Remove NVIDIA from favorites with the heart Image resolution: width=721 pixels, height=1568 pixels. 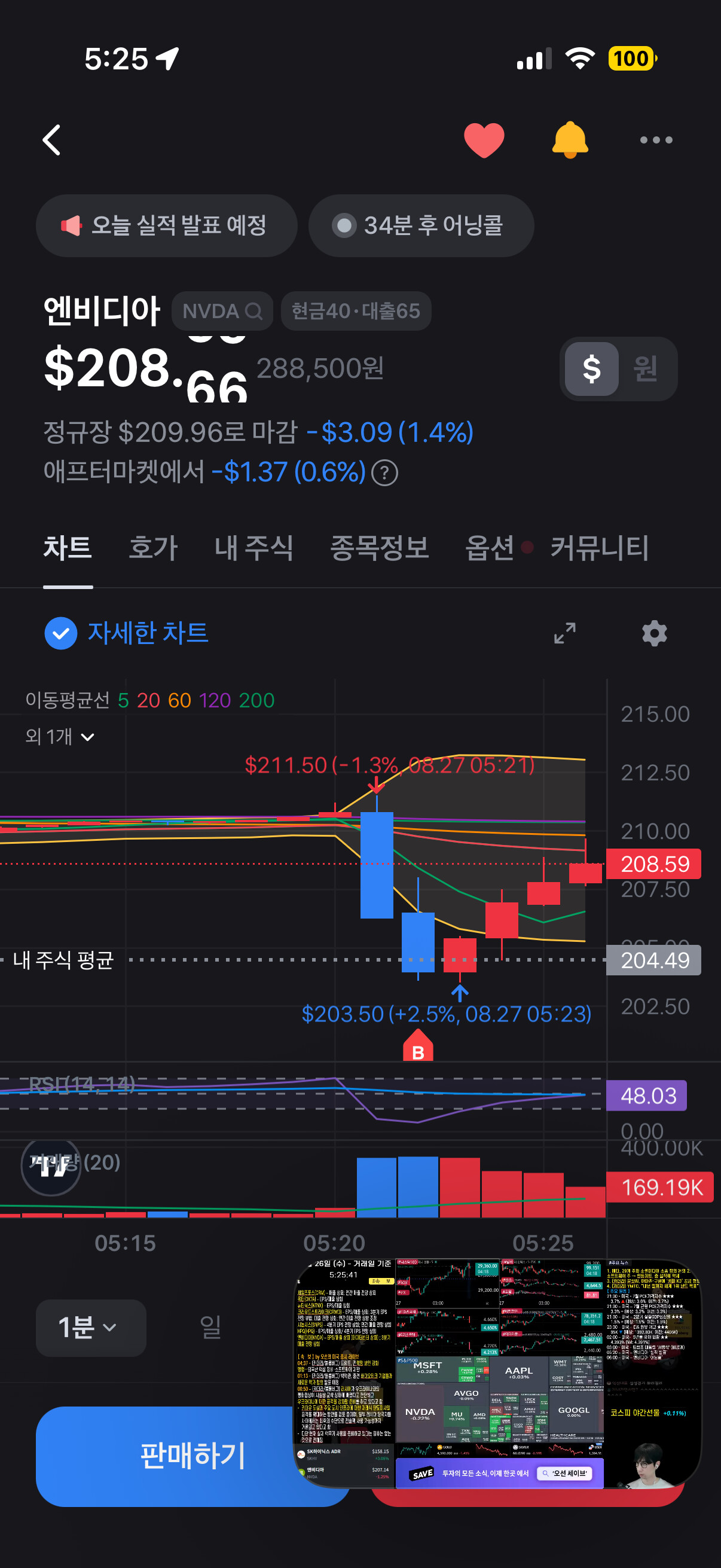pos(484,140)
